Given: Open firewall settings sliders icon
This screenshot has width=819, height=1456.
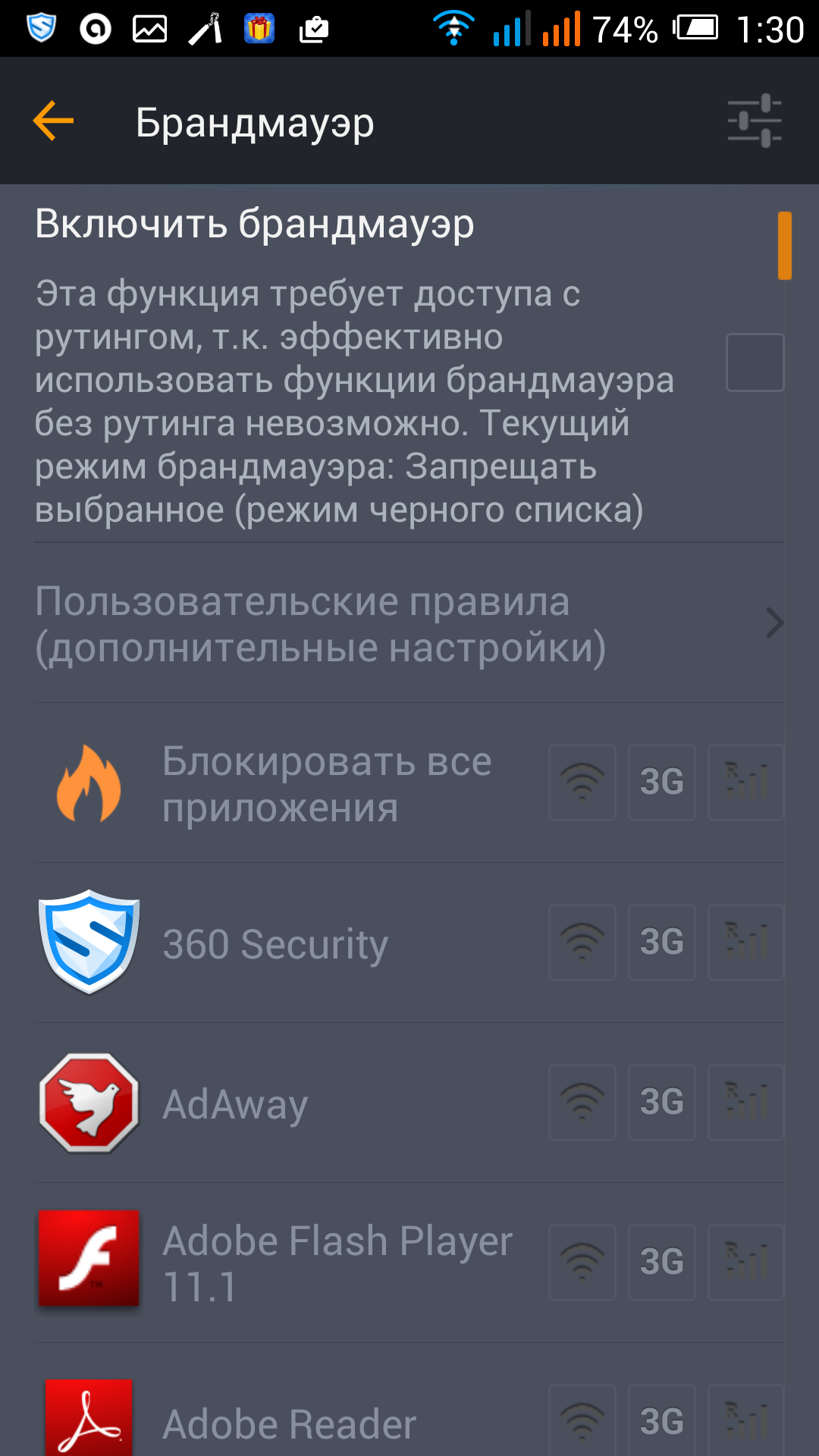Looking at the screenshot, I should [755, 121].
